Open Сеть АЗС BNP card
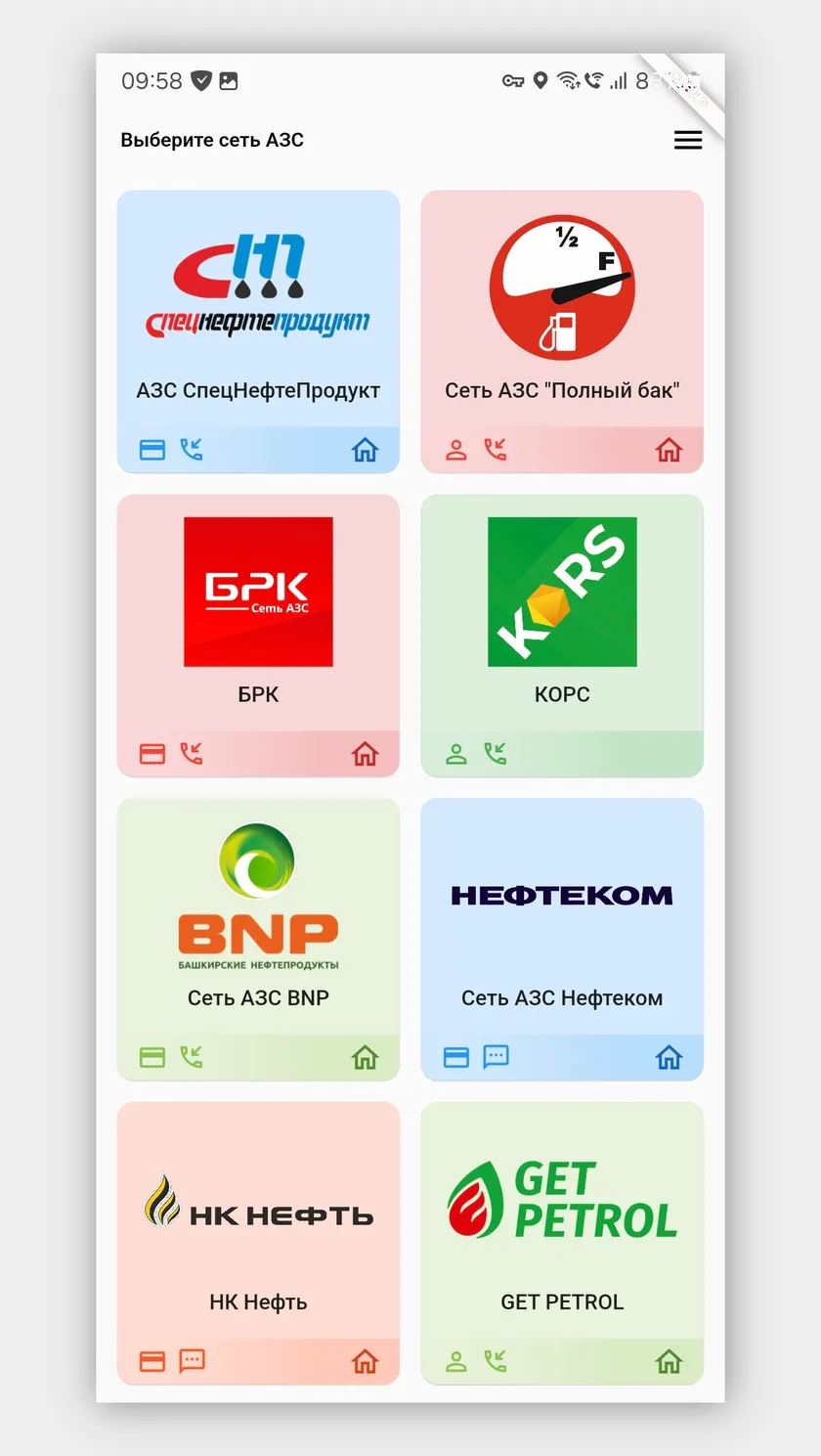821x1456 pixels. pyautogui.click(x=258, y=940)
